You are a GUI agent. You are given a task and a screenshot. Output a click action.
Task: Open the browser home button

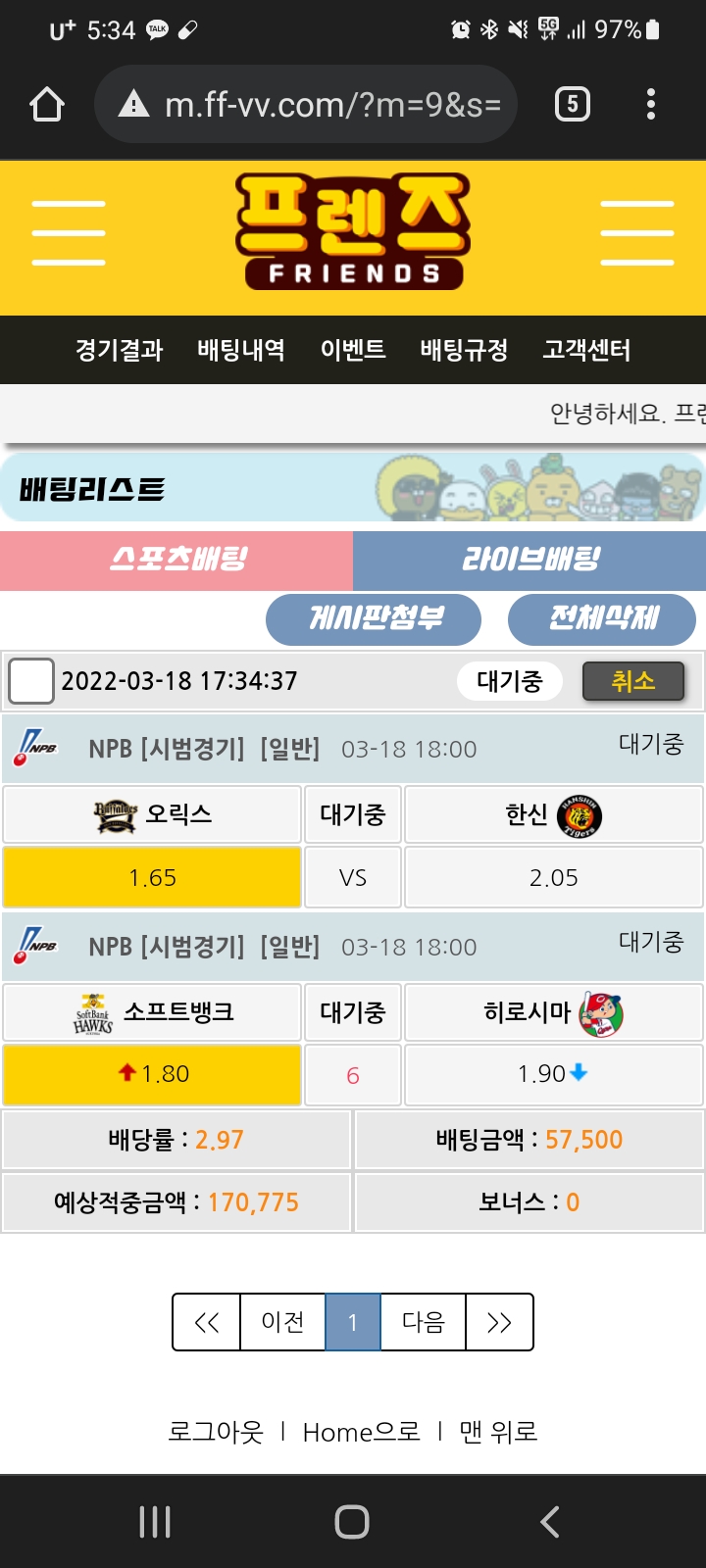[47, 104]
